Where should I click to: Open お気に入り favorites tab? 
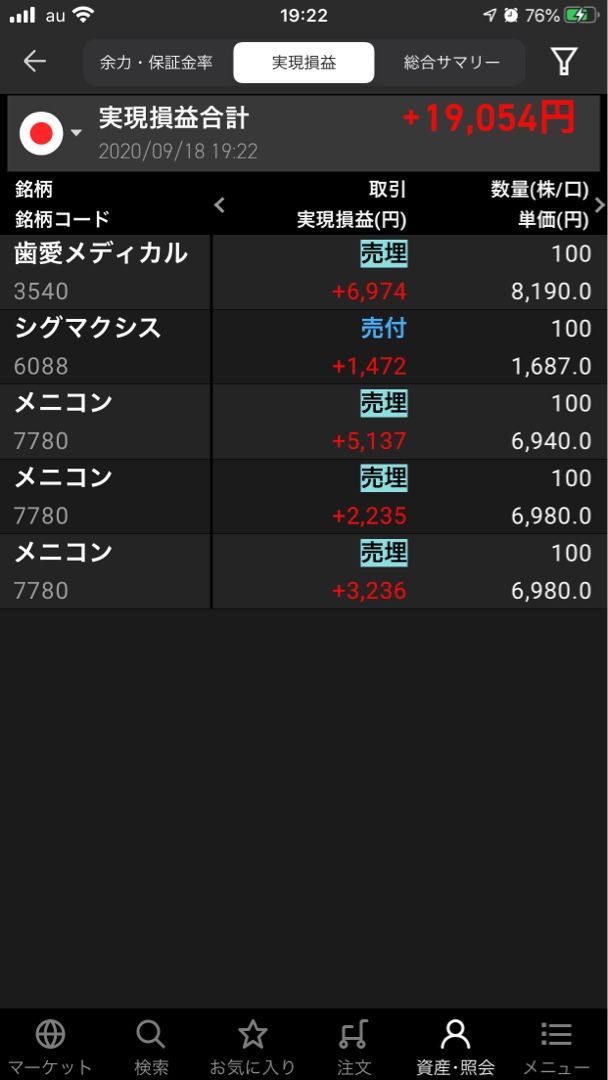tap(252, 1046)
